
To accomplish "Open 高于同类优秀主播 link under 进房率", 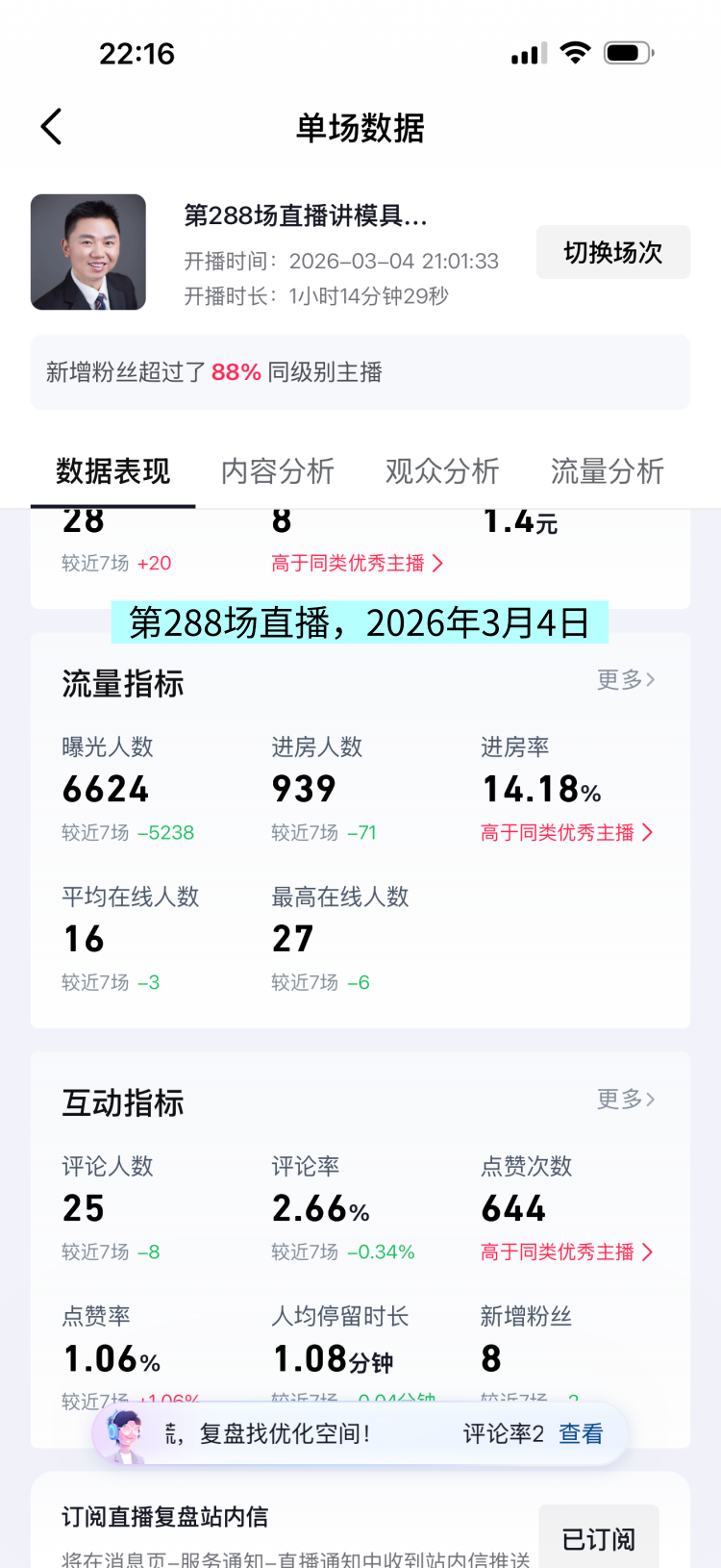I will pyautogui.click(x=566, y=833).
